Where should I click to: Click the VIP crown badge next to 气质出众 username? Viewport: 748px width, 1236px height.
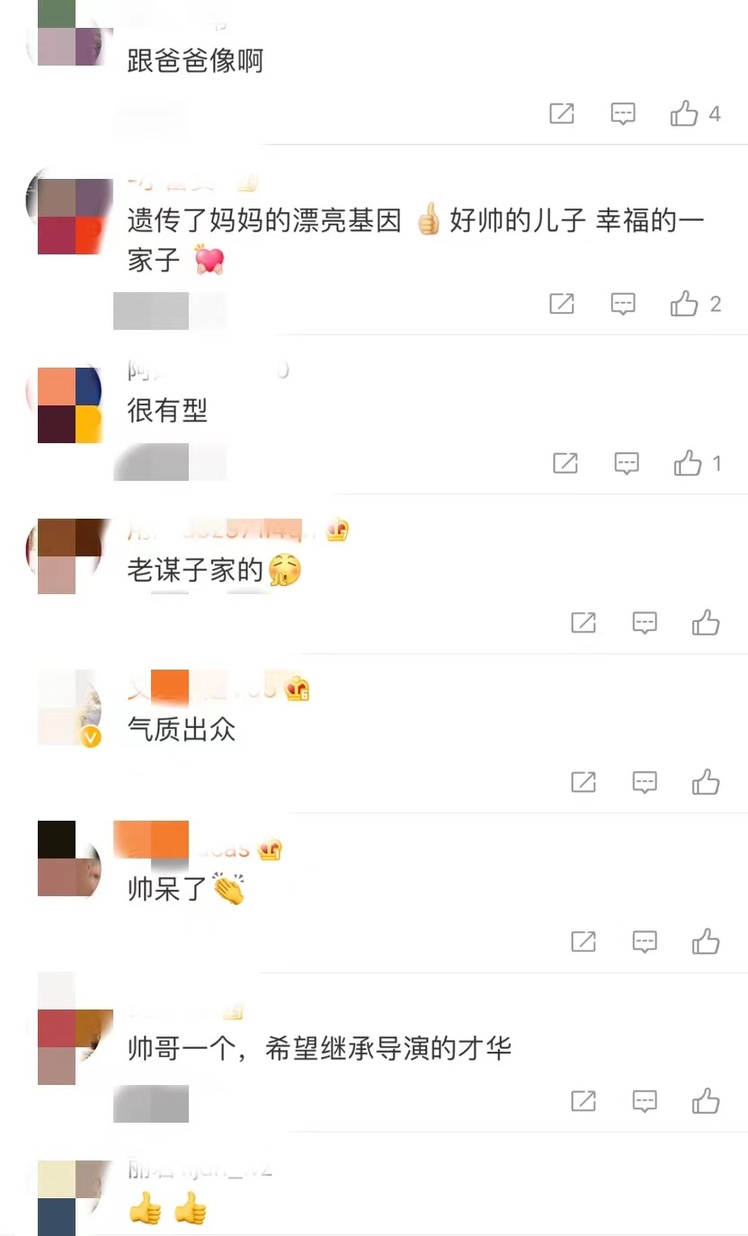[x=297, y=689]
